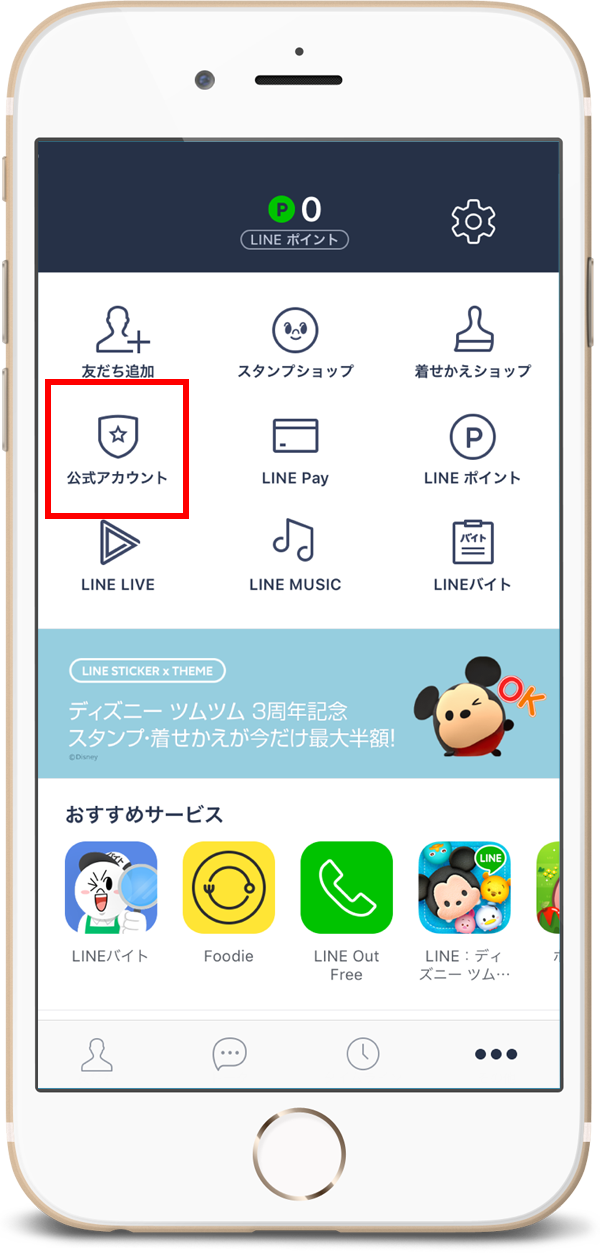
Task: Open 公式アカウント
Action: (x=117, y=448)
